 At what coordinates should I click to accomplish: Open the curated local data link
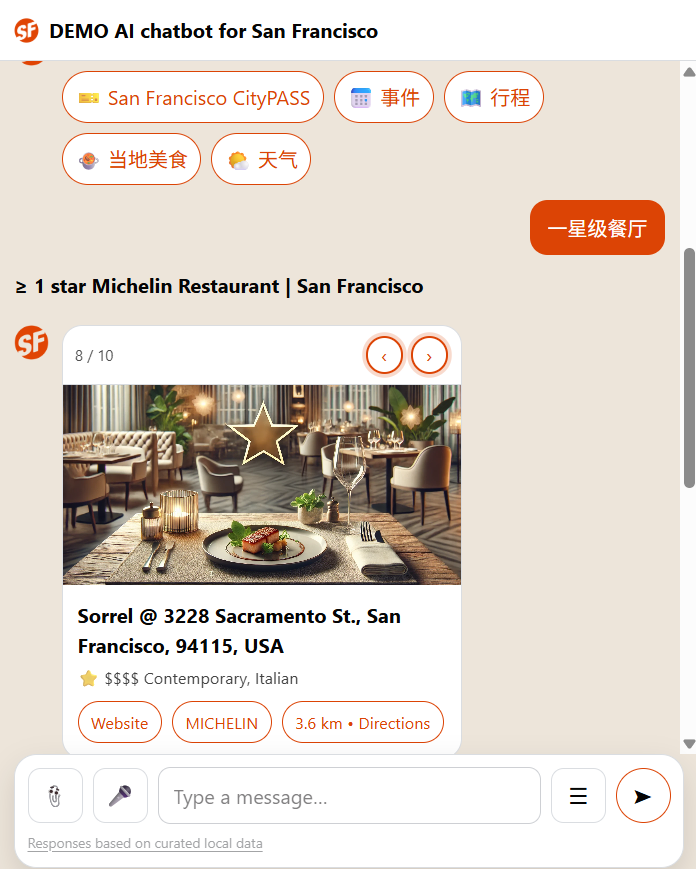click(x=145, y=844)
